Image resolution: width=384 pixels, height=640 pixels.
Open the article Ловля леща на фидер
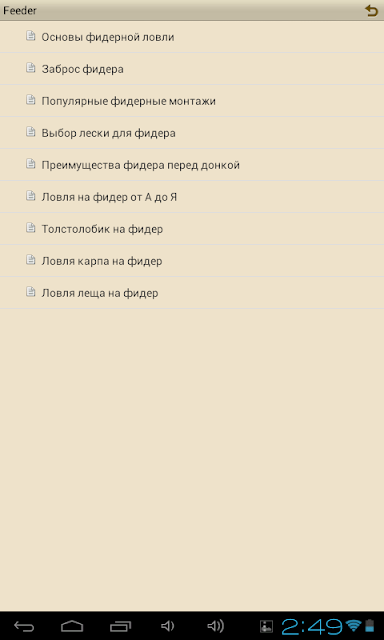click(192, 293)
